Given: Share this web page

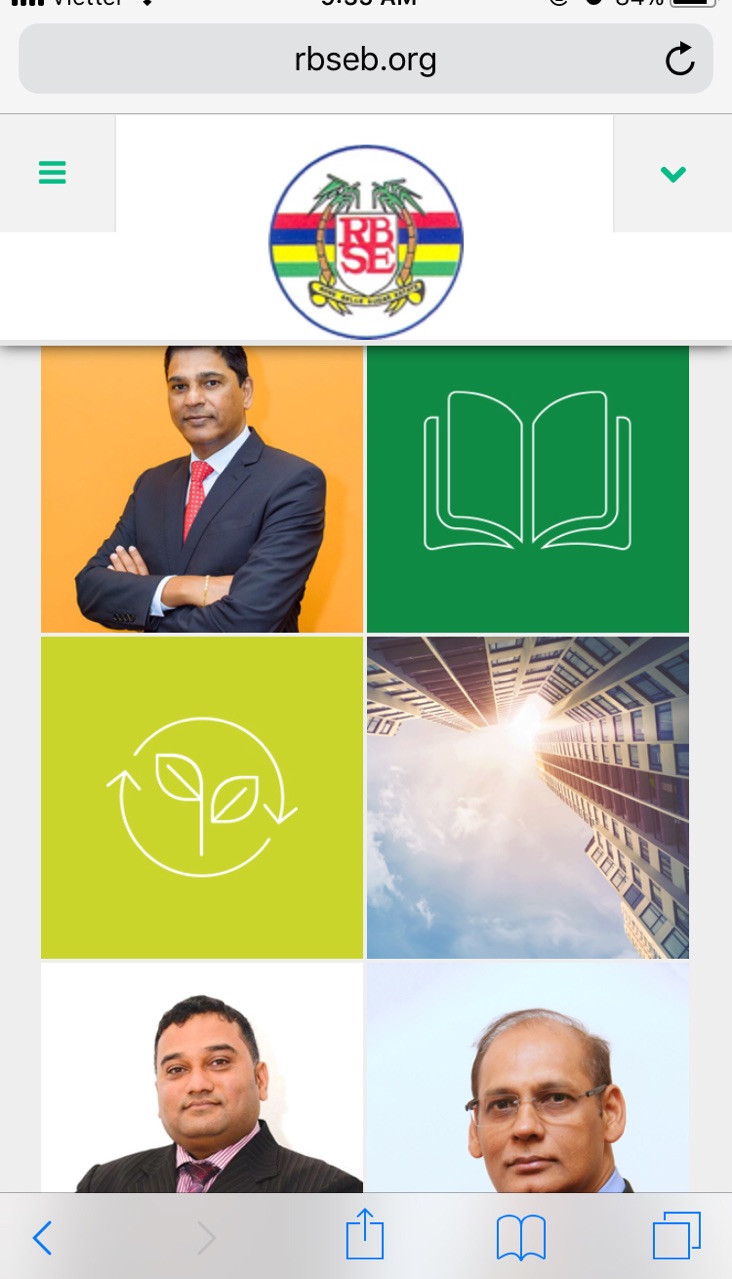Looking at the screenshot, I should (365, 1236).
